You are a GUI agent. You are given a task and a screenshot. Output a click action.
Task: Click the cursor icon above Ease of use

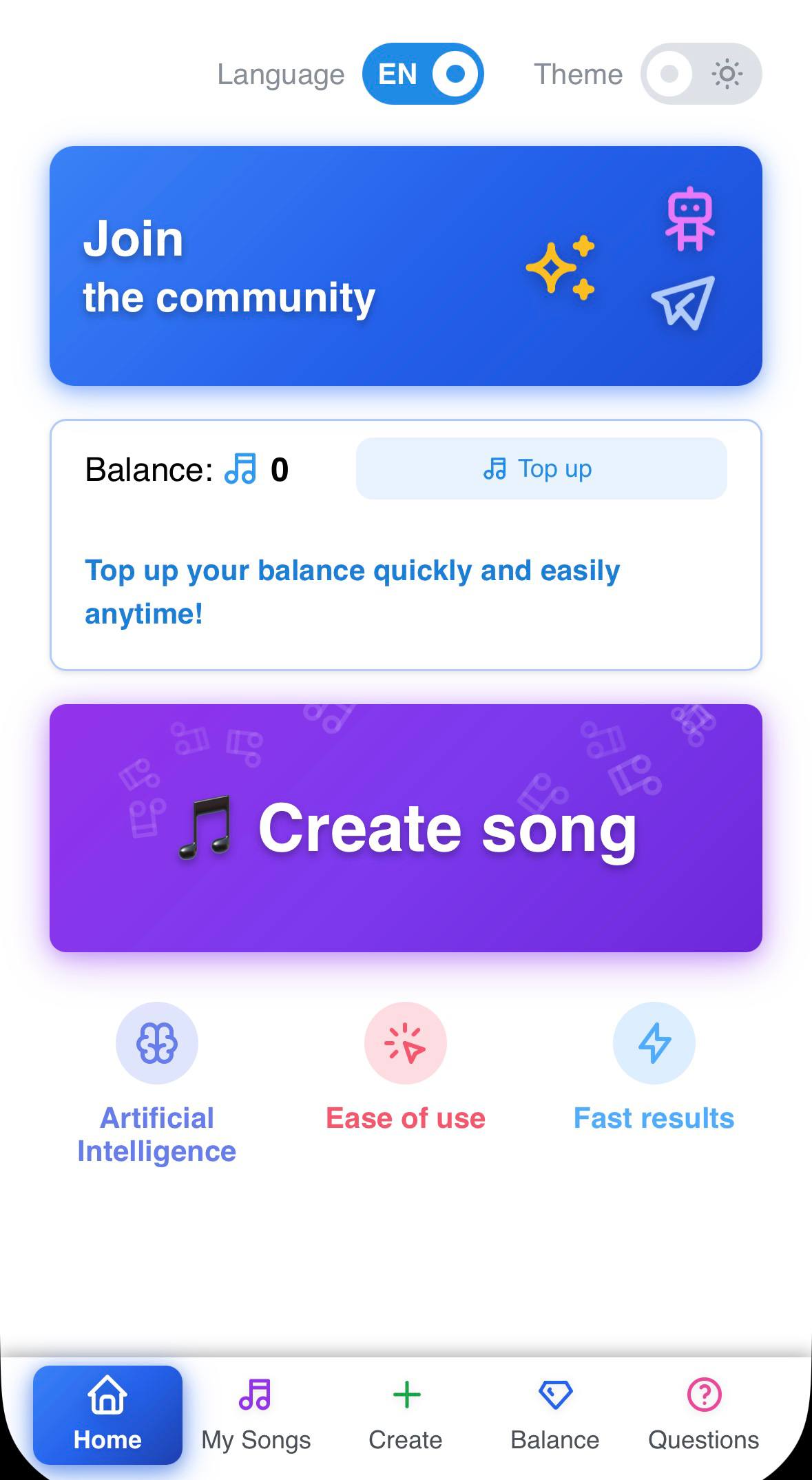tap(405, 1042)
